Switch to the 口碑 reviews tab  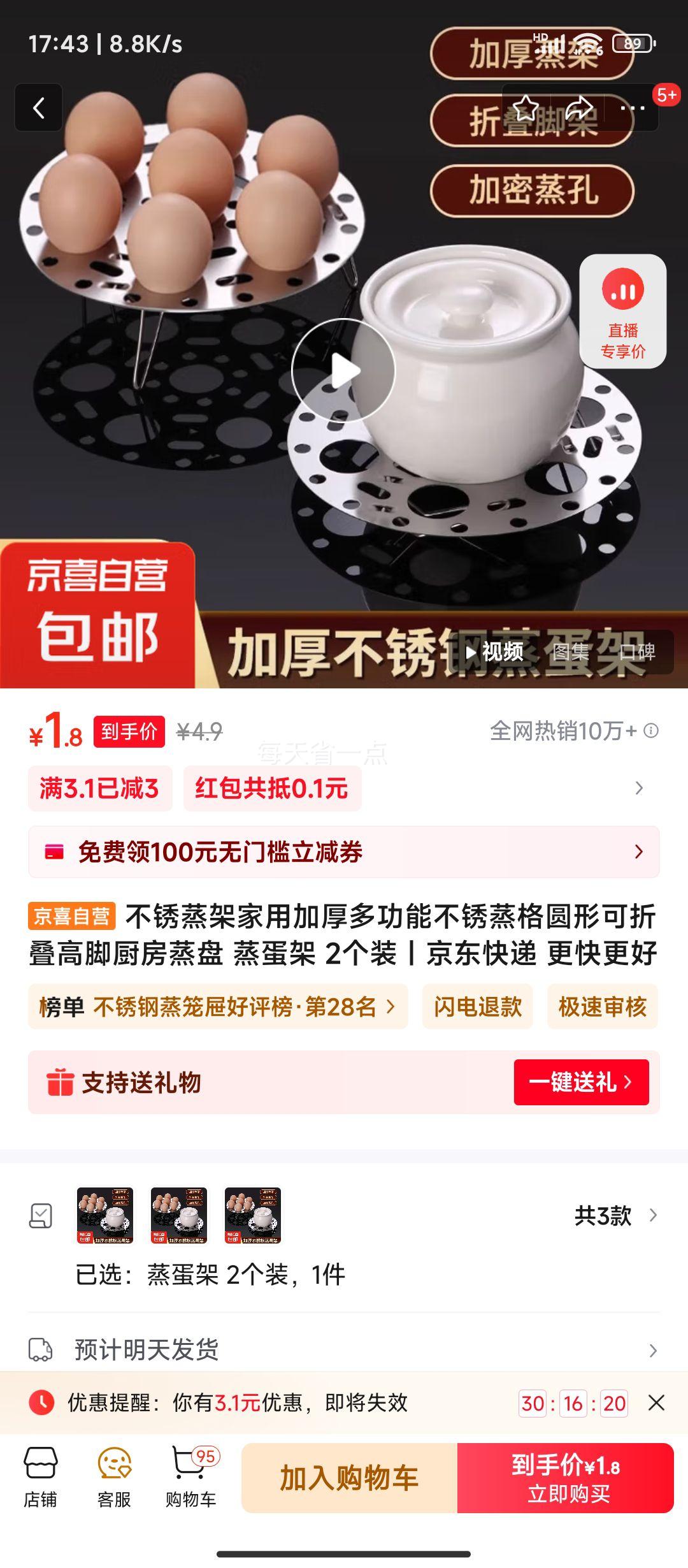click(637, 651)
